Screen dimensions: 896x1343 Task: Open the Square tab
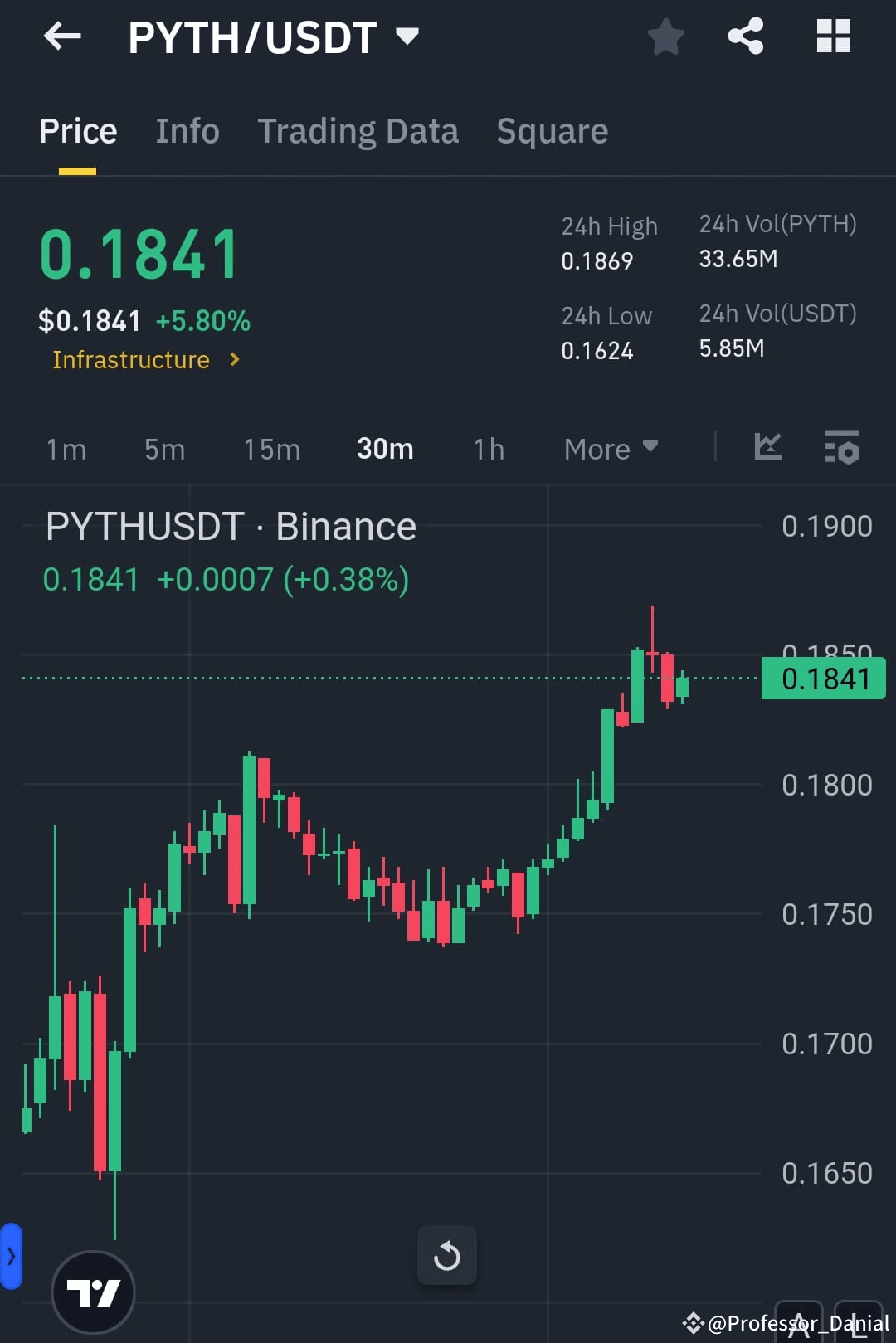pyautogui.click(x=552, y=131)
